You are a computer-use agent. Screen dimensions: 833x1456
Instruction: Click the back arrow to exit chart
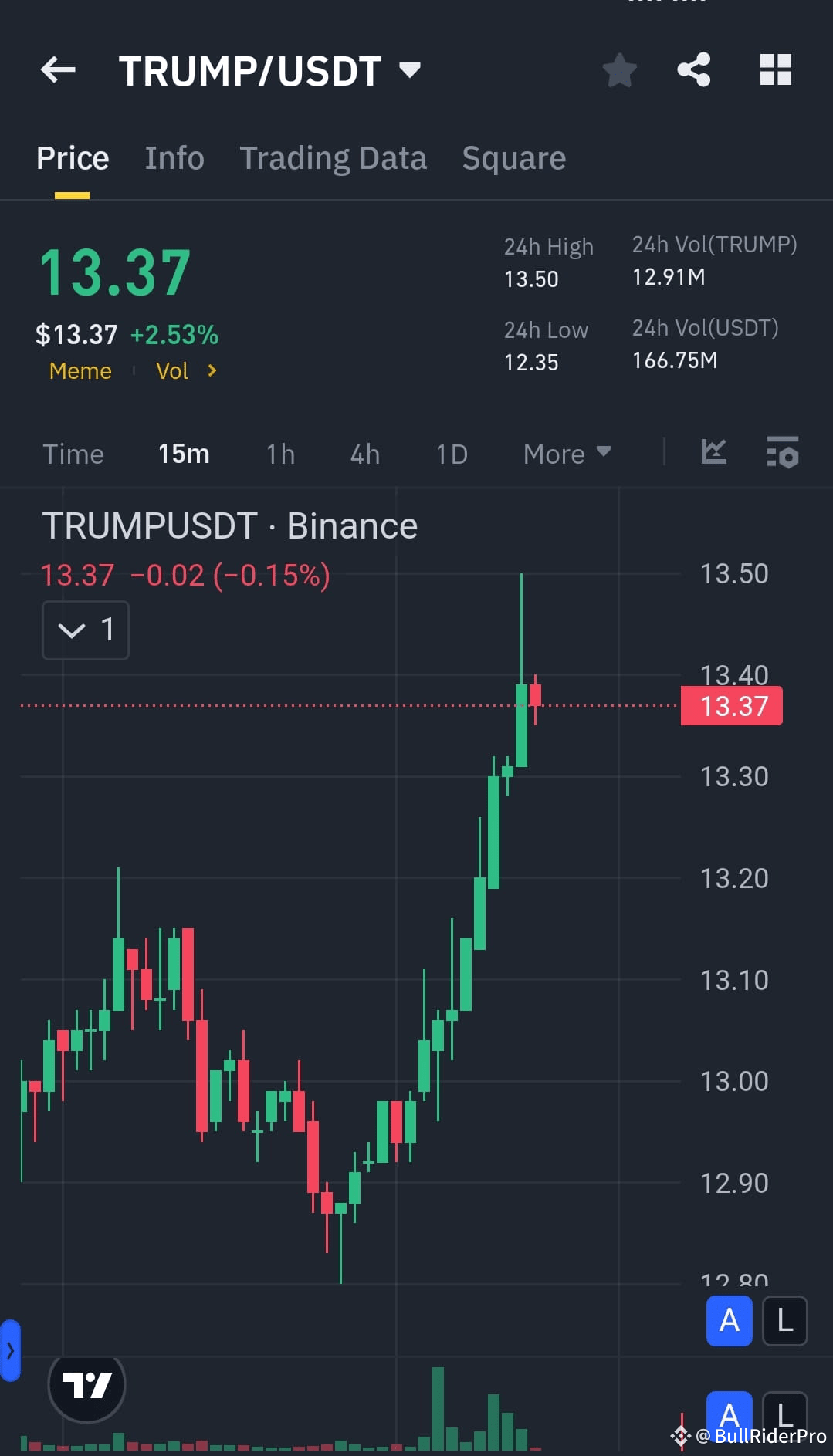[x=58, y=69]
